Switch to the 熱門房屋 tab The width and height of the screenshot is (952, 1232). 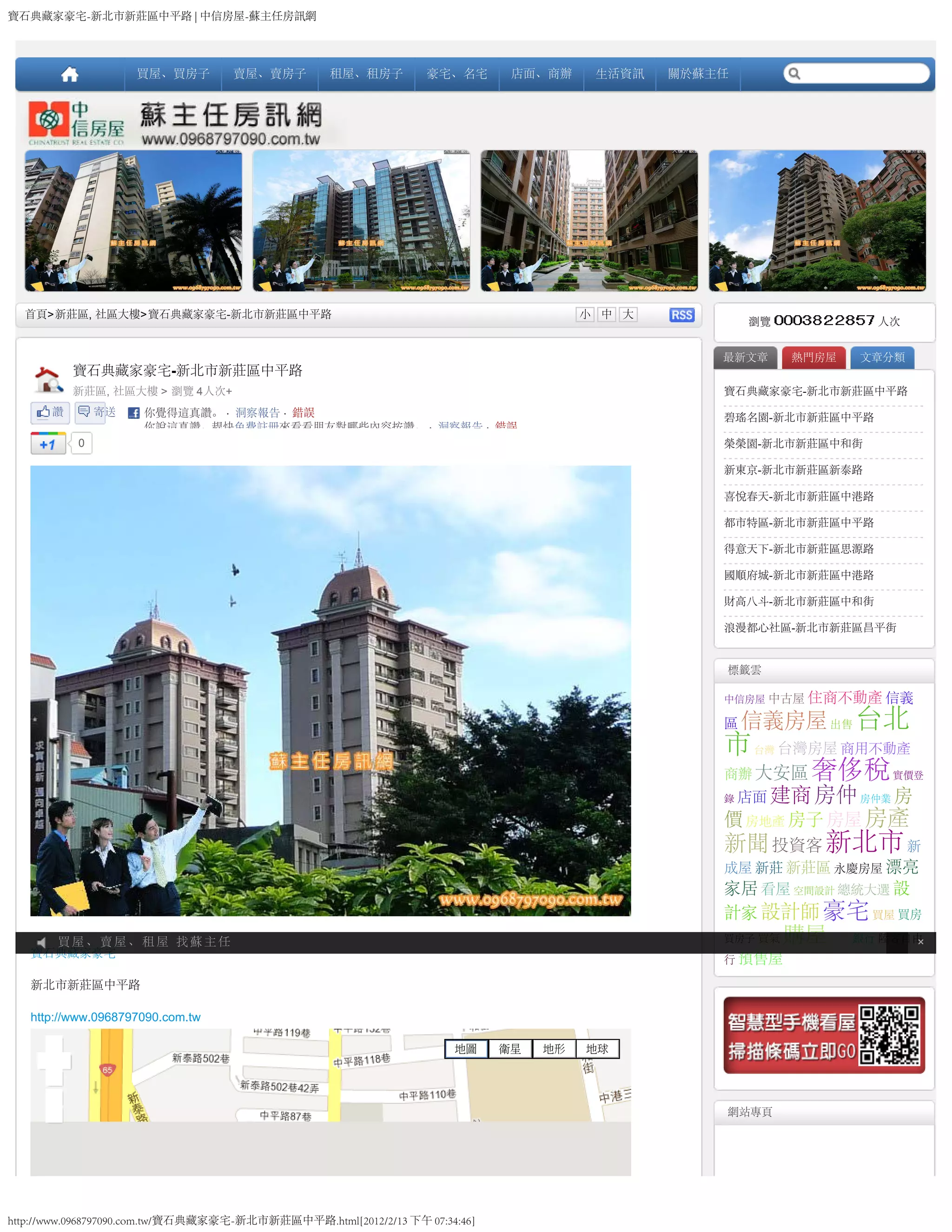[813, 357]
